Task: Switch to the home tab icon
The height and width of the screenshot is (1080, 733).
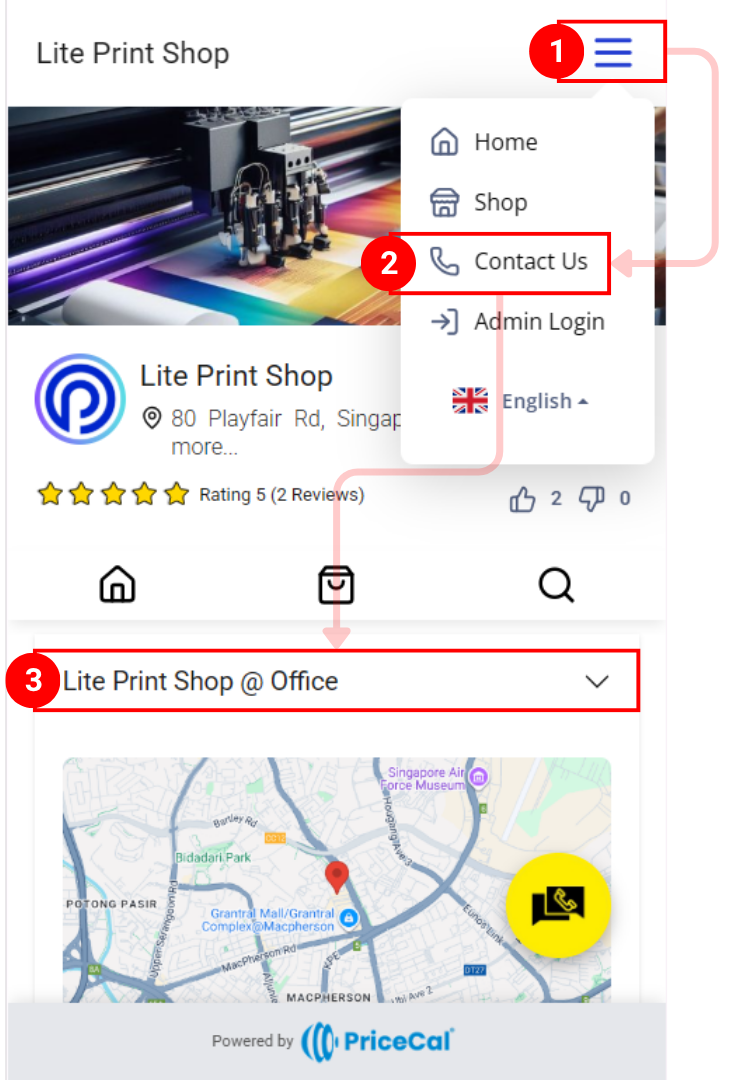Action: (x=117, y=584)
